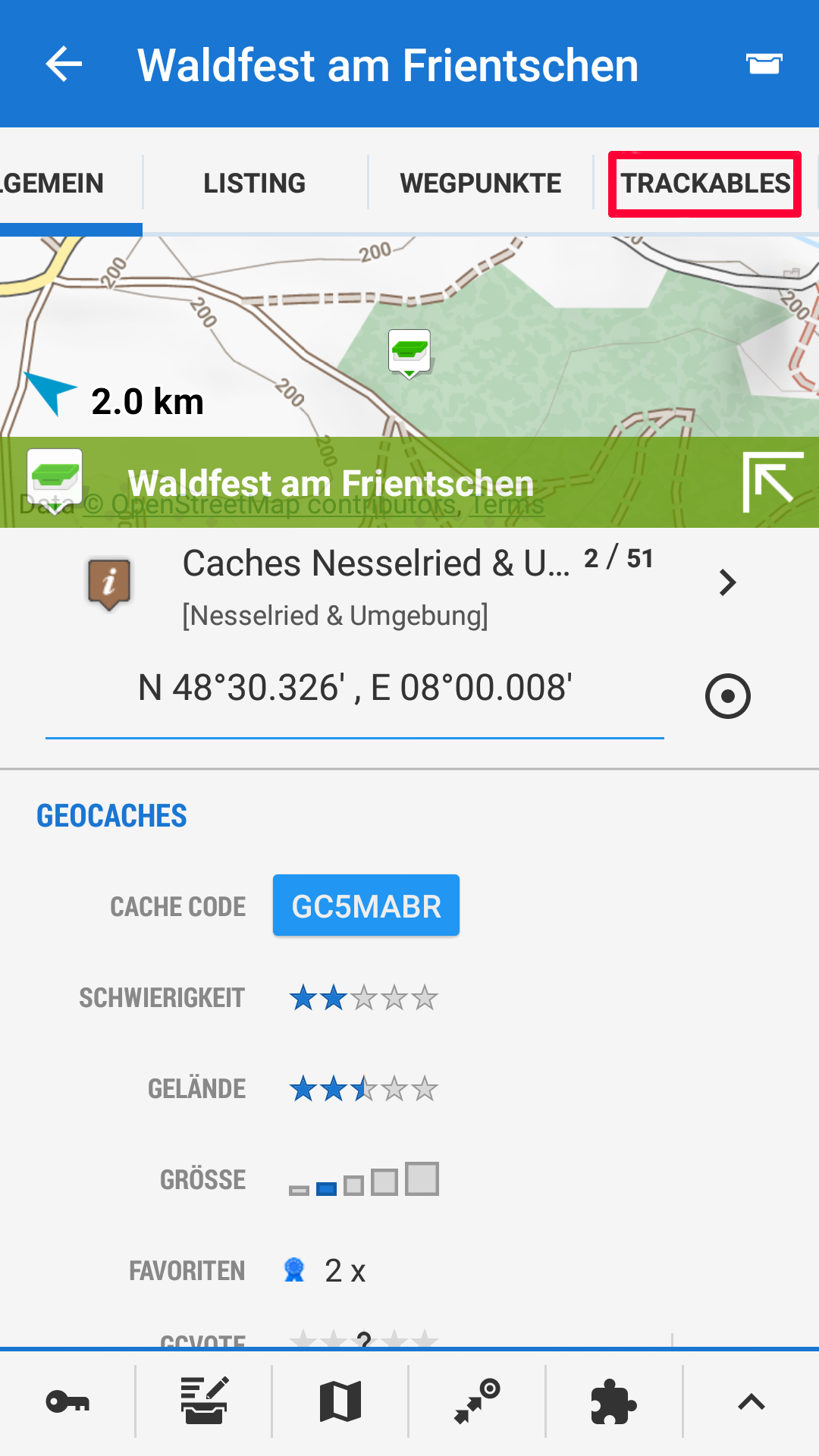Open the add-ons puzzle piece icon
The width and height of the screenshot is (819, 1456).
pos(613,1401)
